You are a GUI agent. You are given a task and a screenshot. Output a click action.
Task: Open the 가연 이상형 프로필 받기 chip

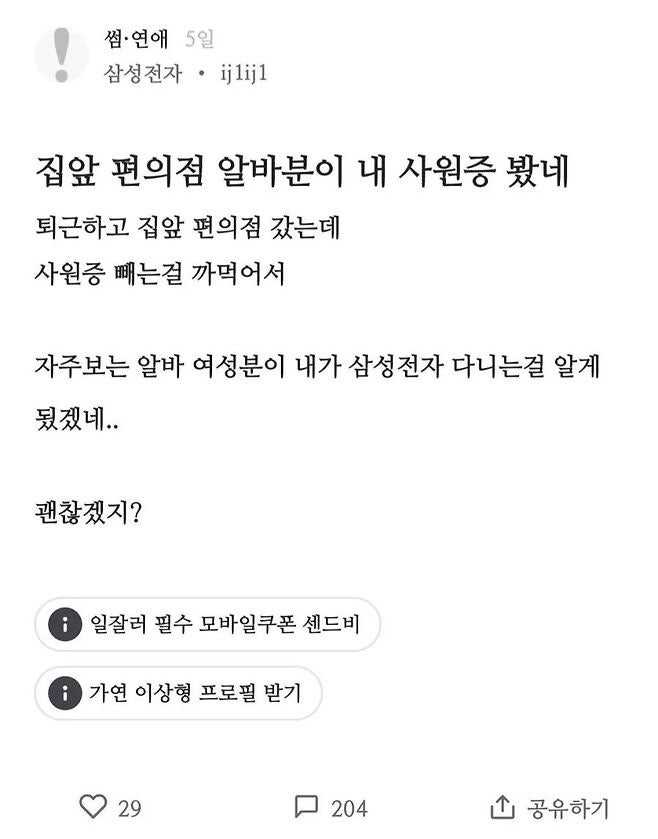179,692
